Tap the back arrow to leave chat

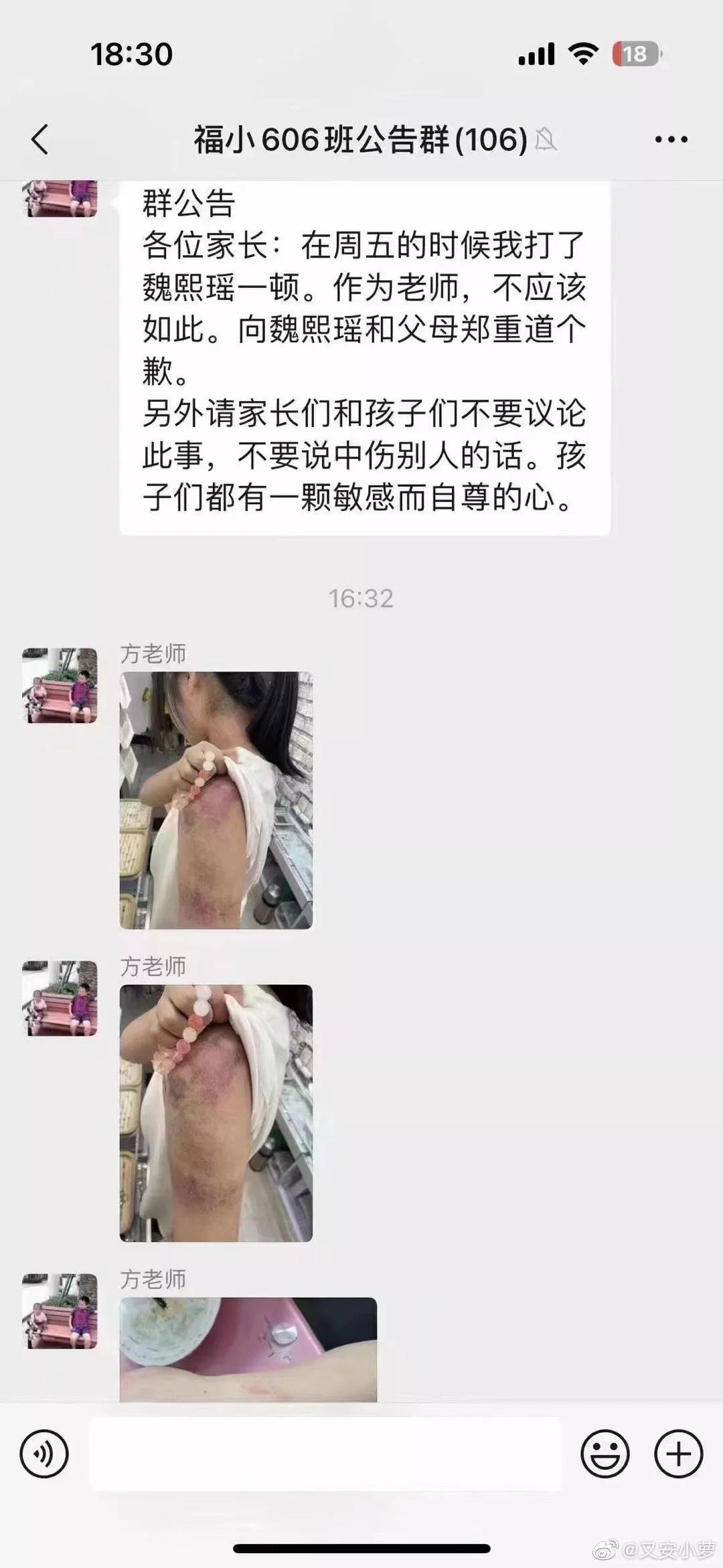tap(38, 139)
